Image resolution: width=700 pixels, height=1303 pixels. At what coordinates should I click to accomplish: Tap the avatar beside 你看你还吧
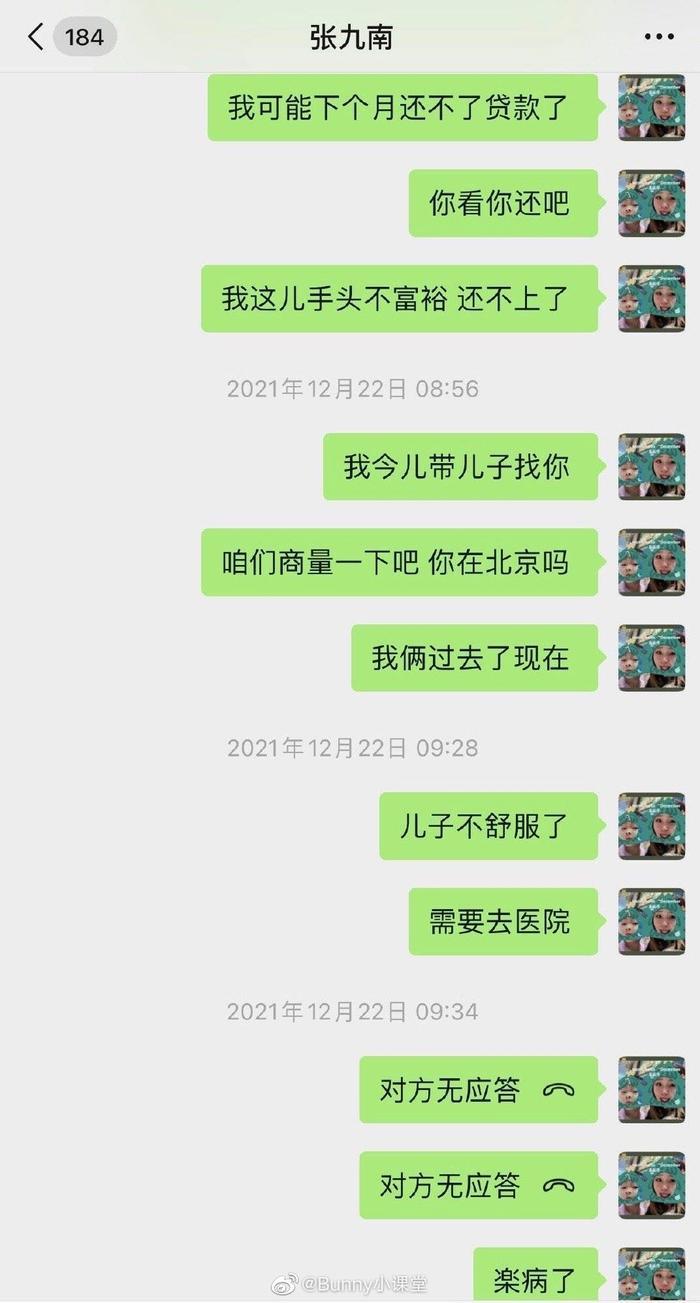coord(651,203)
